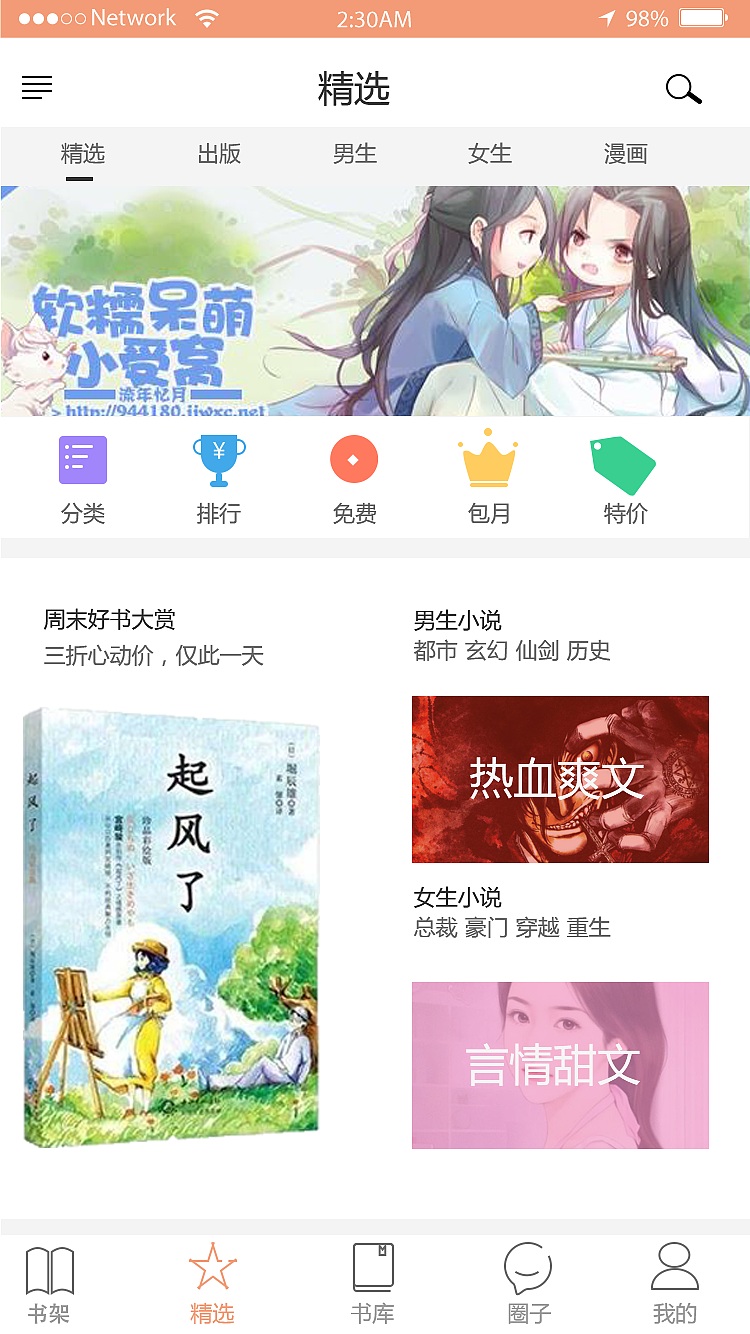Open the search magnifier icon

(x=683, y=89)
